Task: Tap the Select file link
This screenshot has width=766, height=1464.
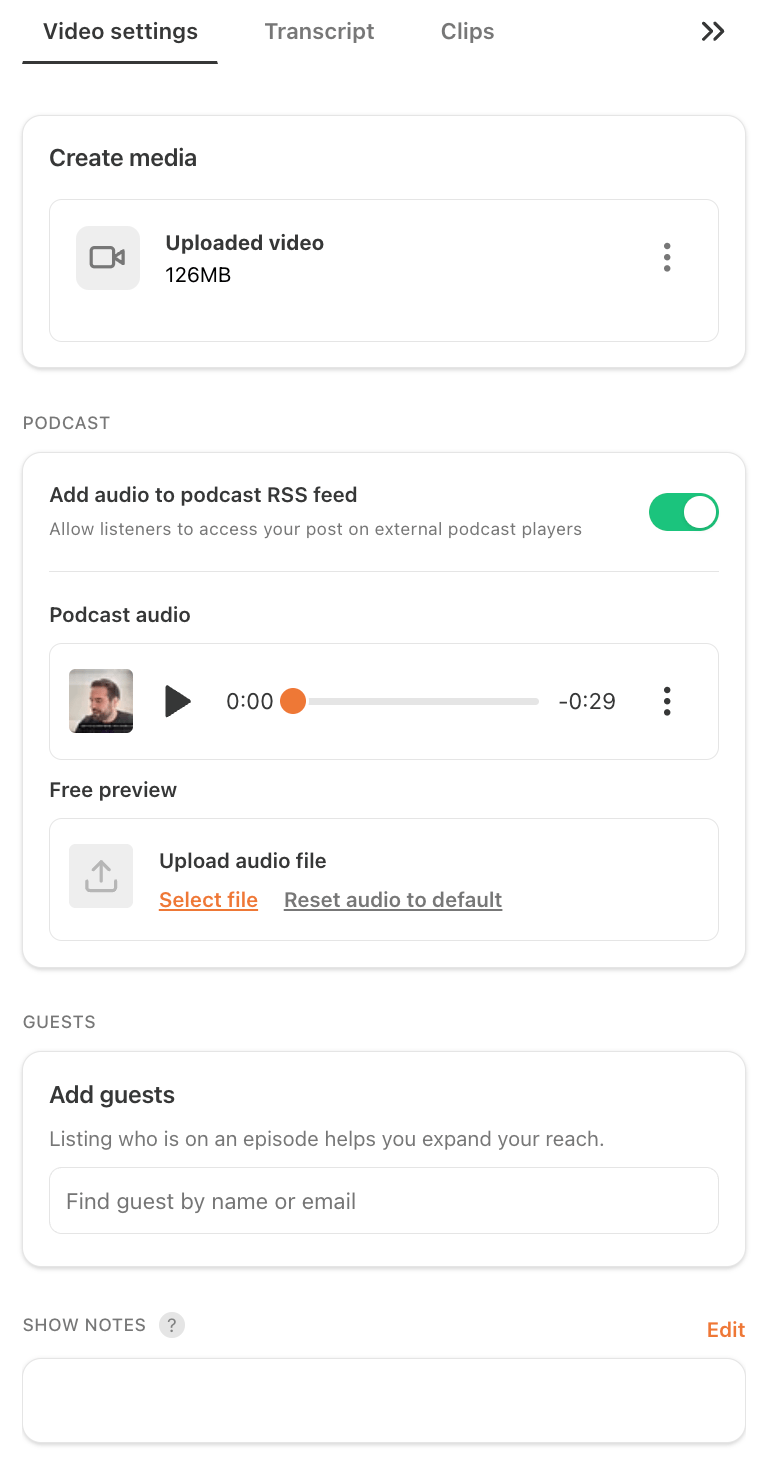Action: 208,900
